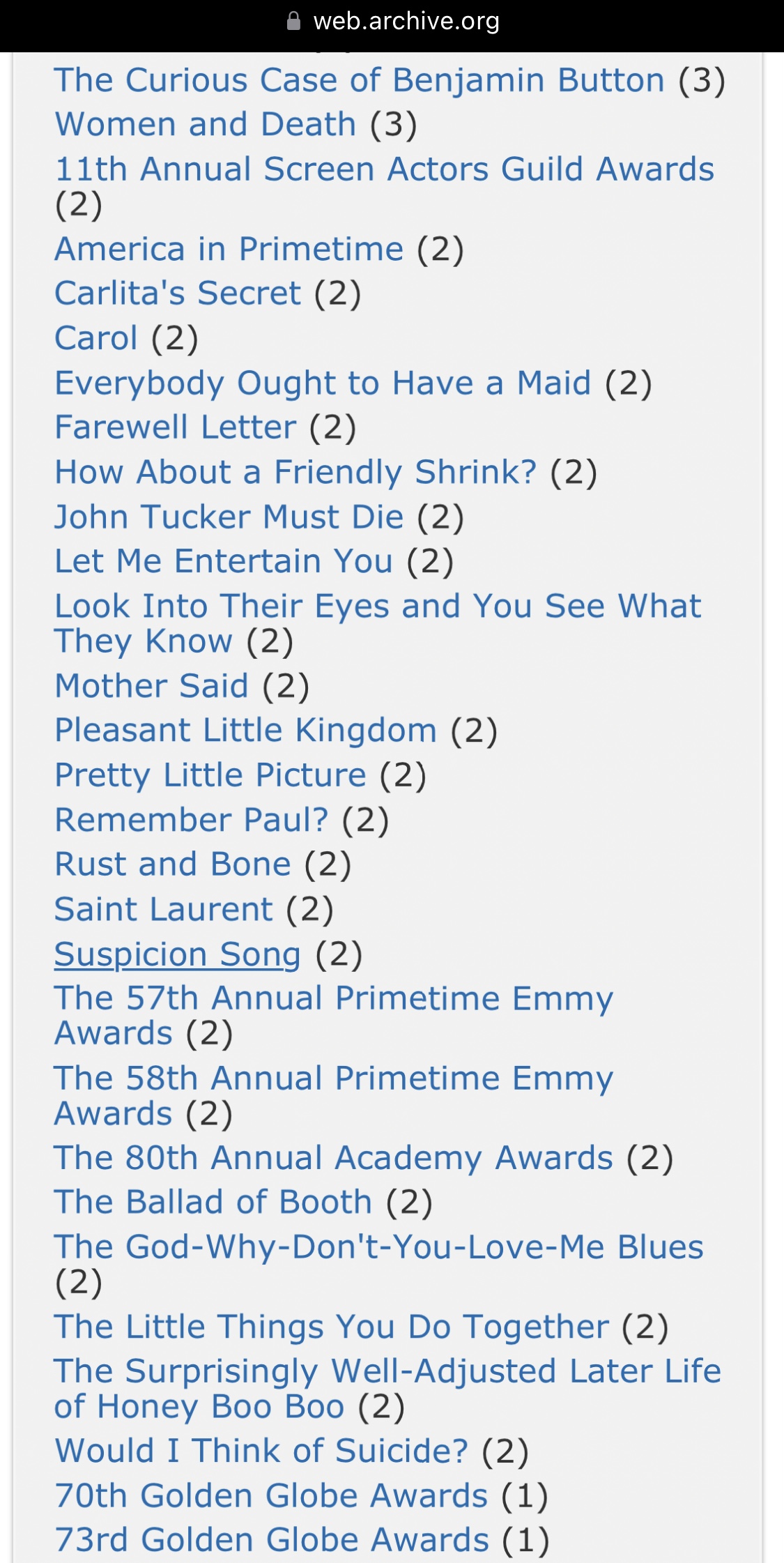The height and width of the screenshot is (1563, 784).
Task: Click How About a Friendly Shrink? link
Action: 293,472
